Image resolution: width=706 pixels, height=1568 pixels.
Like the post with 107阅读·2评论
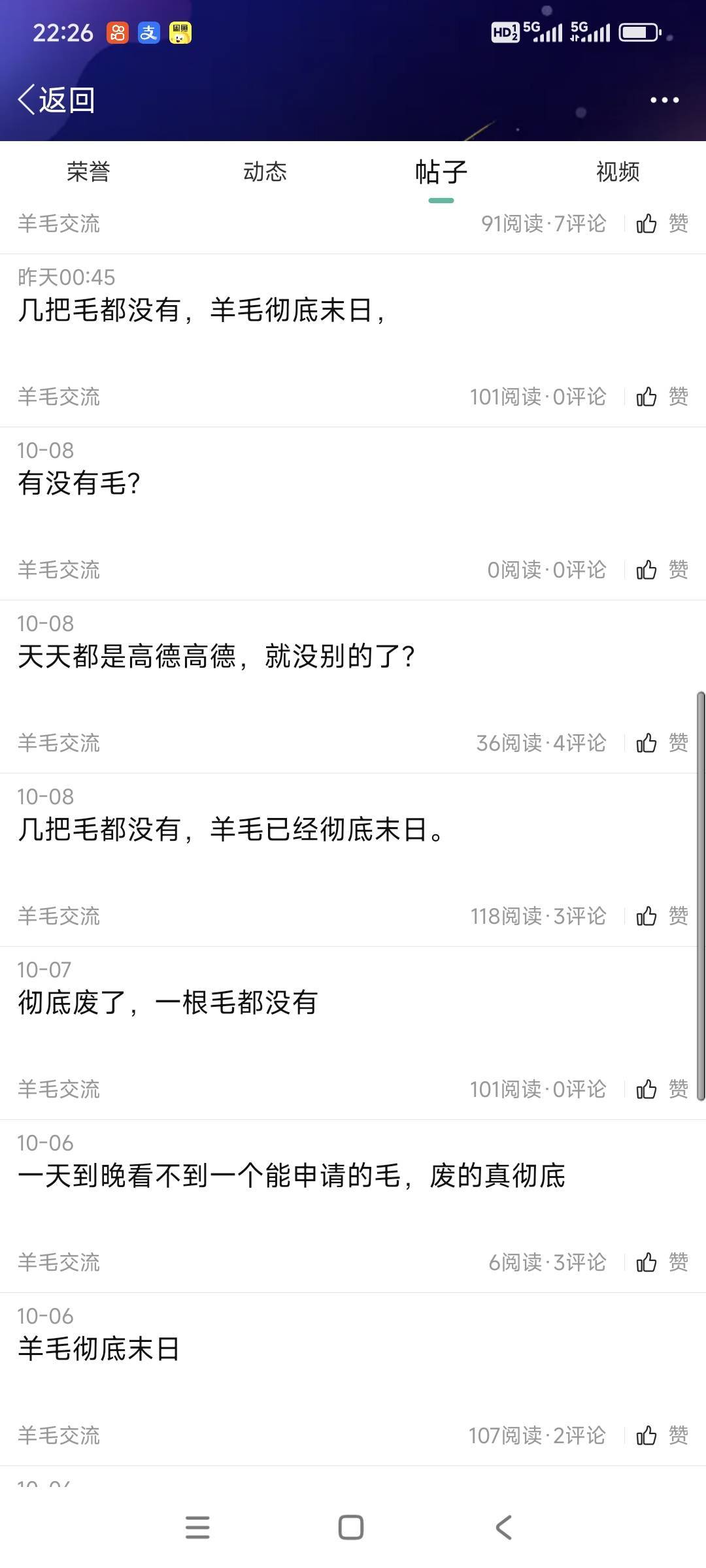[662, 1435]
